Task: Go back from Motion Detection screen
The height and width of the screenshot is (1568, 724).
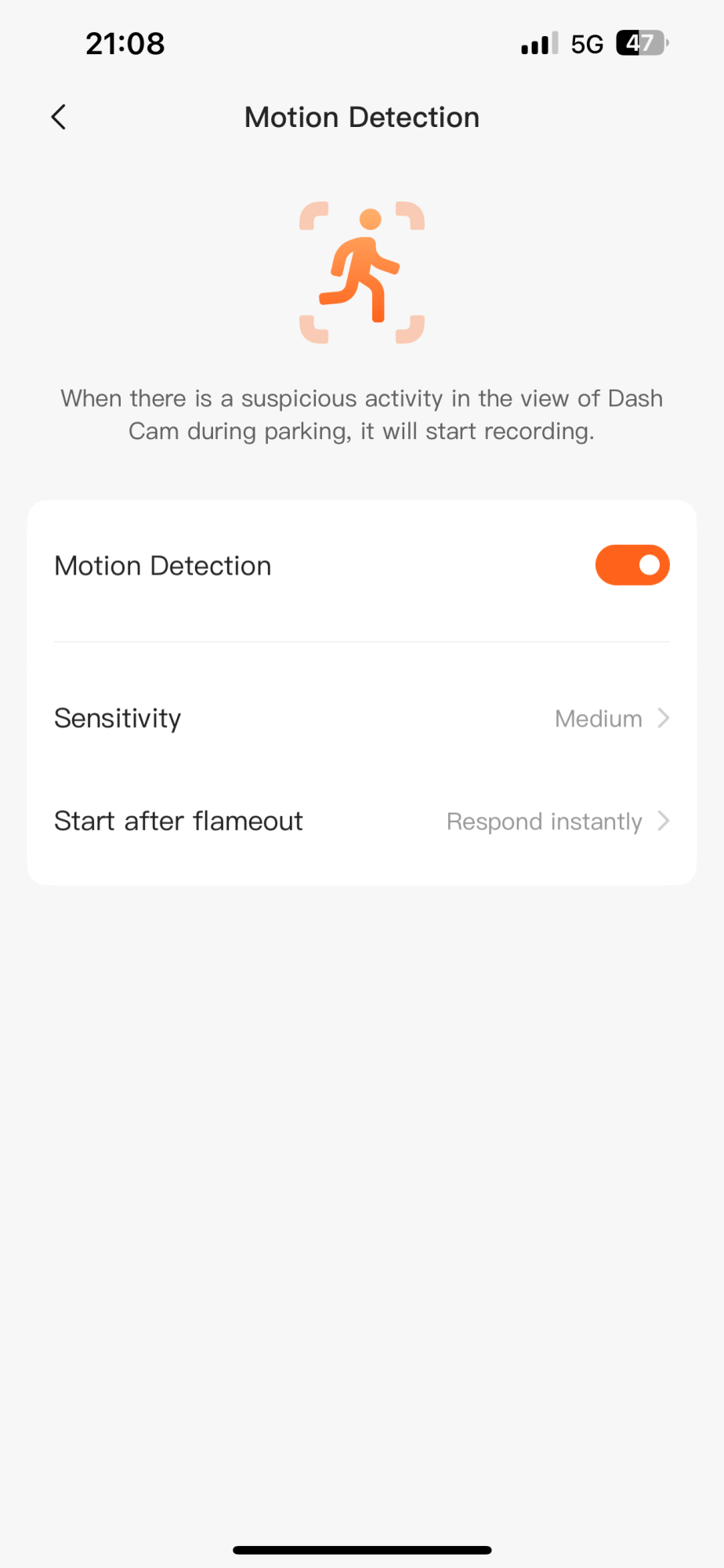Action: [x=59, y=118]
